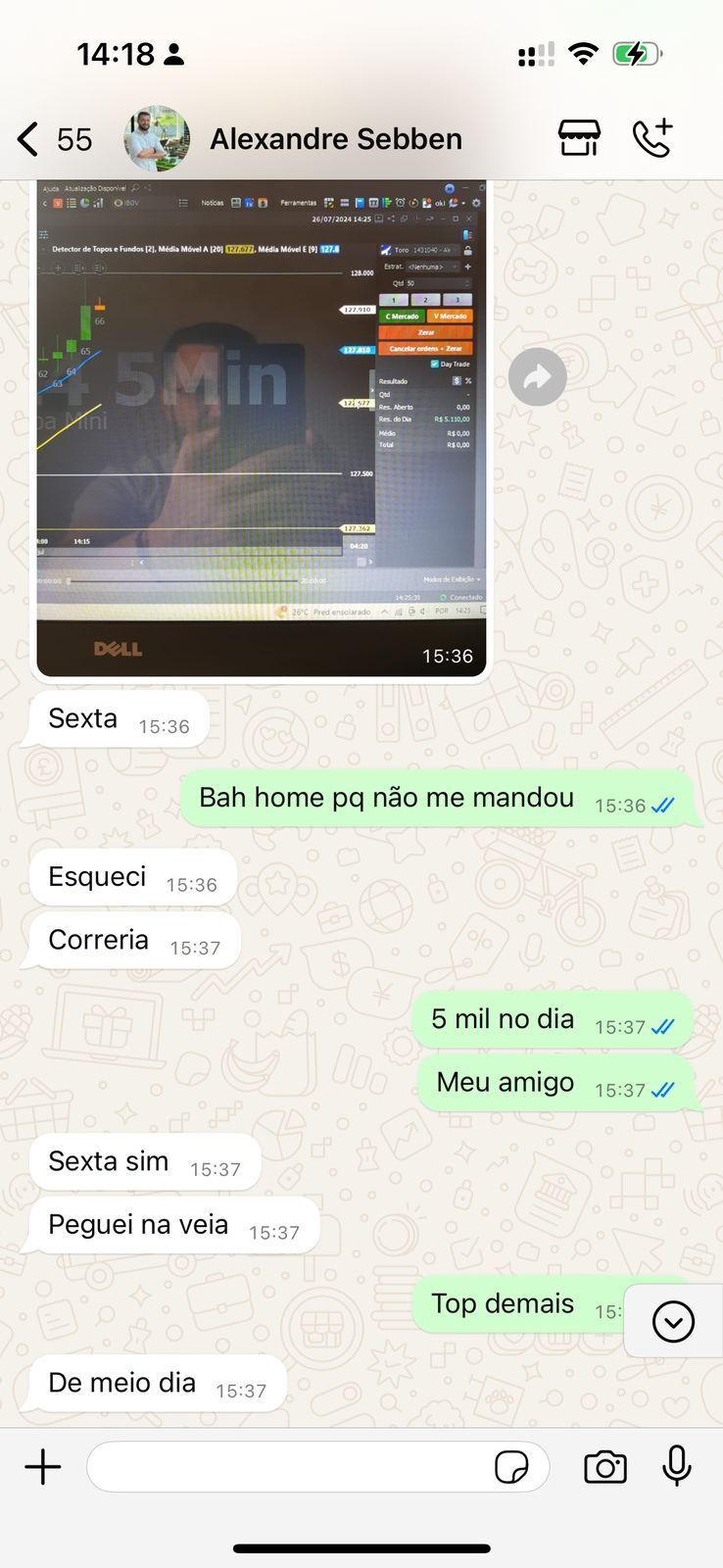Image resolution: width=723 pixels, height=1568 pixels.
Task: Open the attachment plus menu
Action: 43,1467
